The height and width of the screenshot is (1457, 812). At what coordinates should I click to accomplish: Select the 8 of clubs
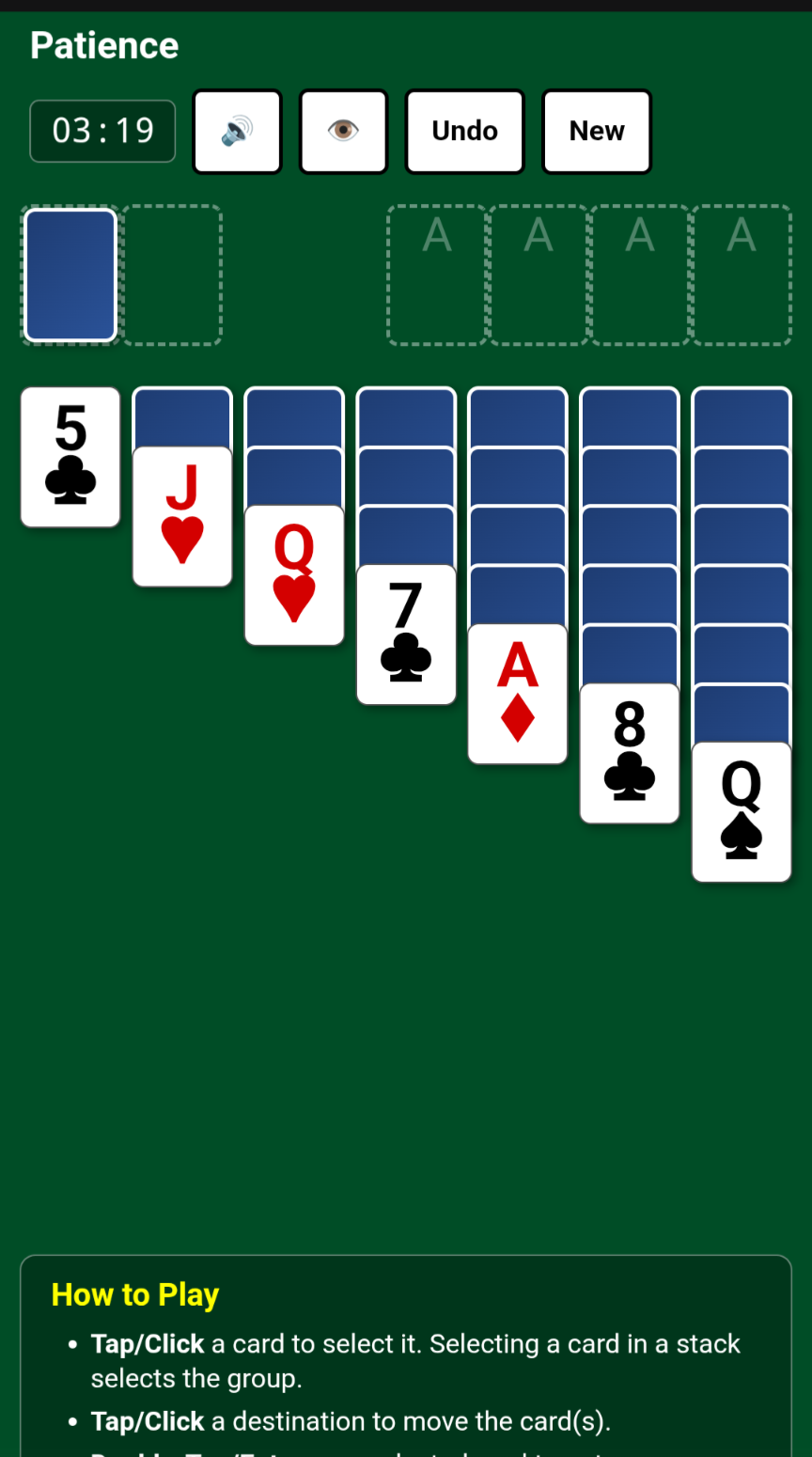[x=629, y=752]
